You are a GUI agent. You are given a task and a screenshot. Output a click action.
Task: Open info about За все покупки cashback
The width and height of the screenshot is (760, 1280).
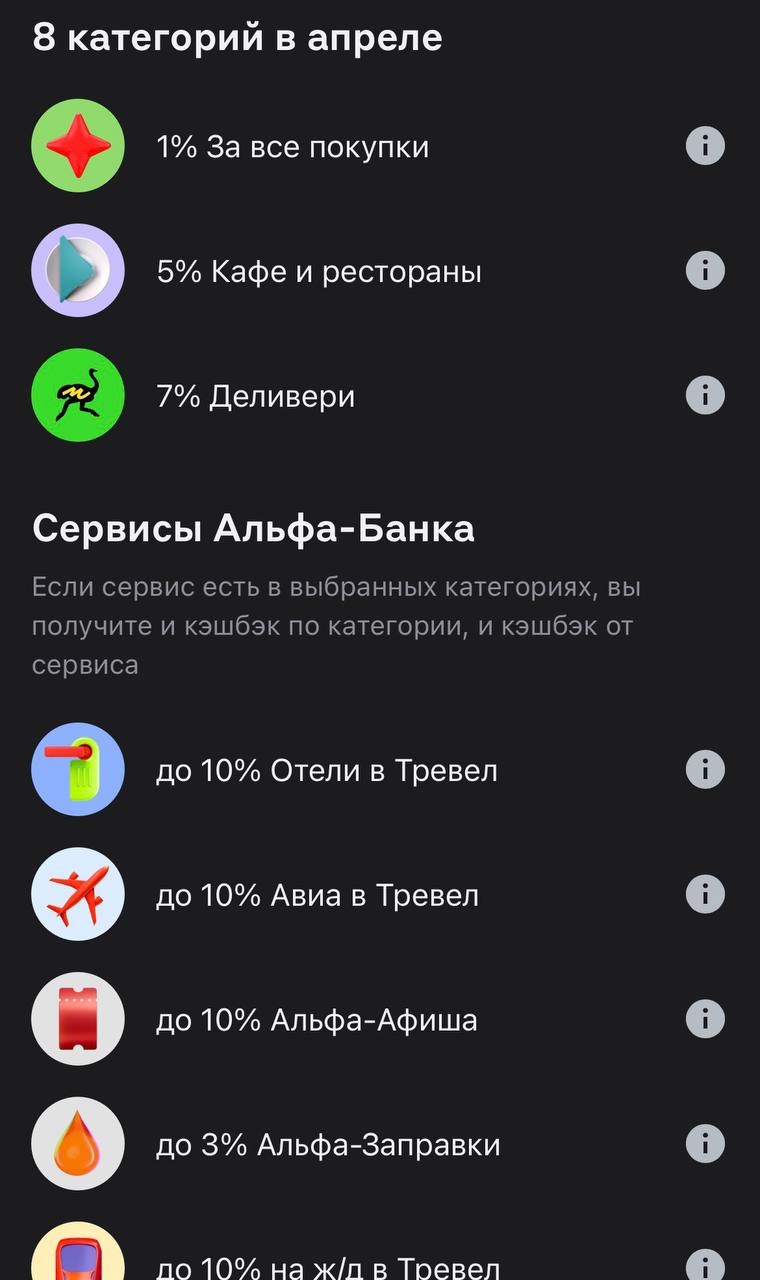tap(704, 145)
